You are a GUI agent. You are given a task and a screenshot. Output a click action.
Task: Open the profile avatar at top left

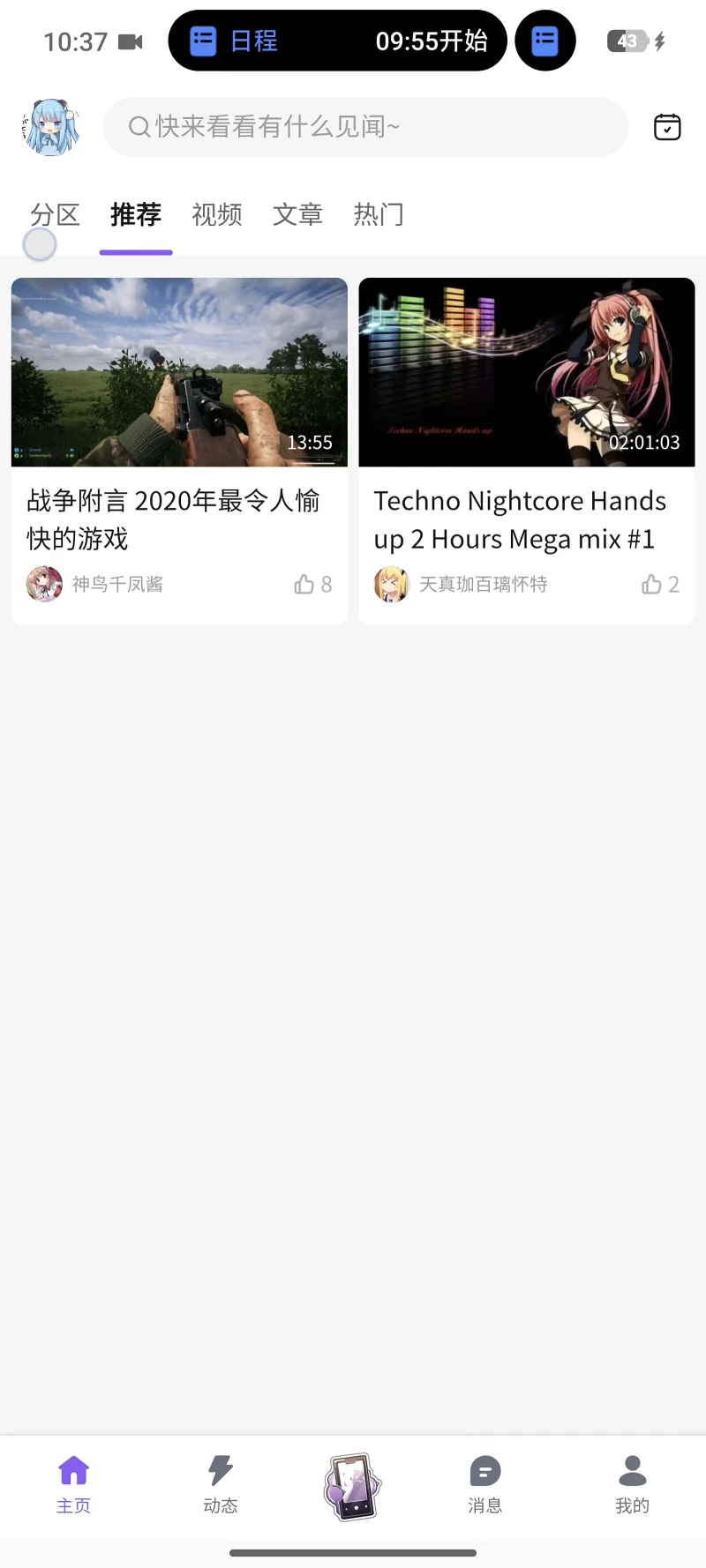click(x=50, y=127)
